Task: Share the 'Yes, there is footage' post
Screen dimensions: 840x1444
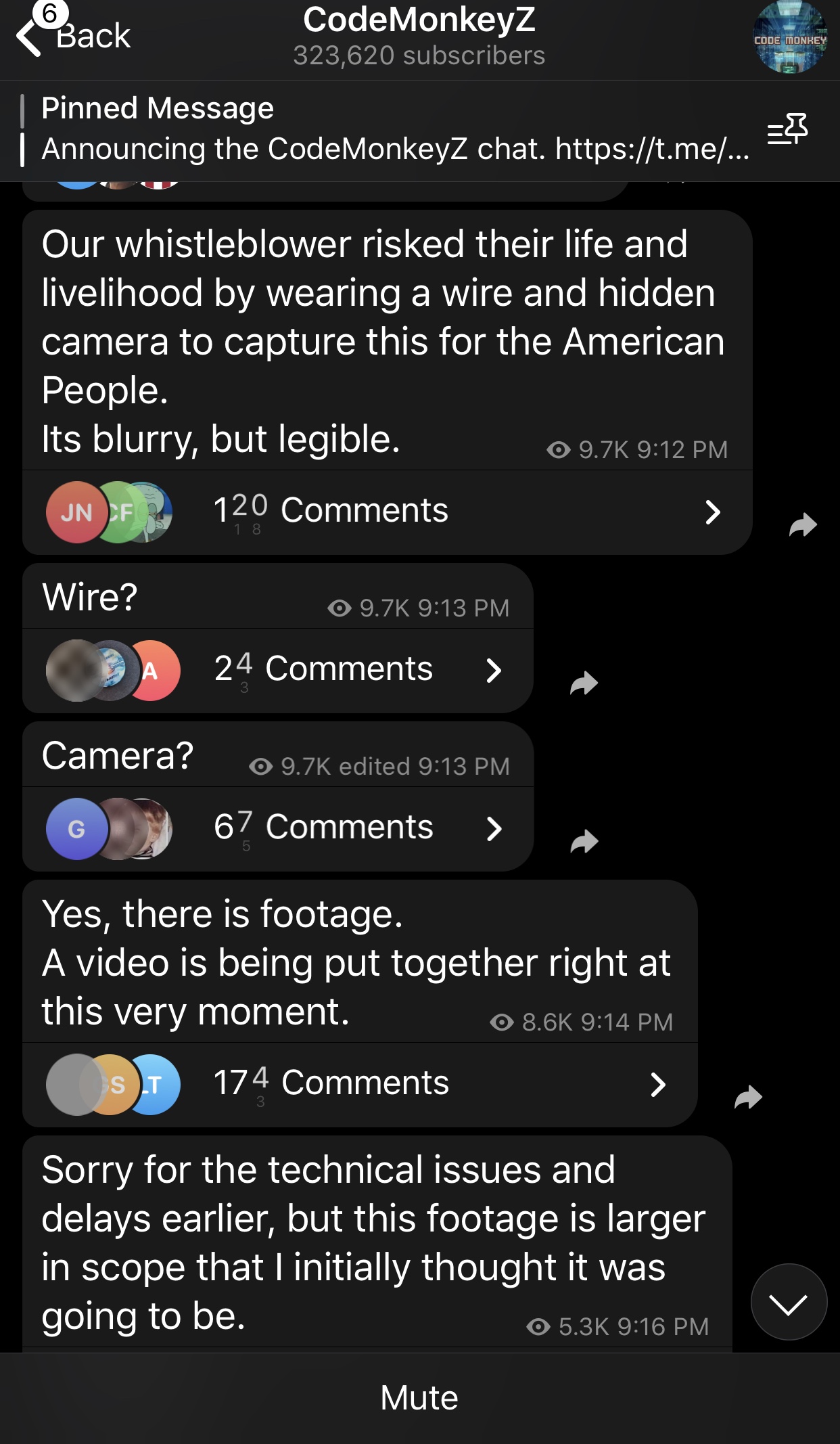Action: (x=748, y=1098)
